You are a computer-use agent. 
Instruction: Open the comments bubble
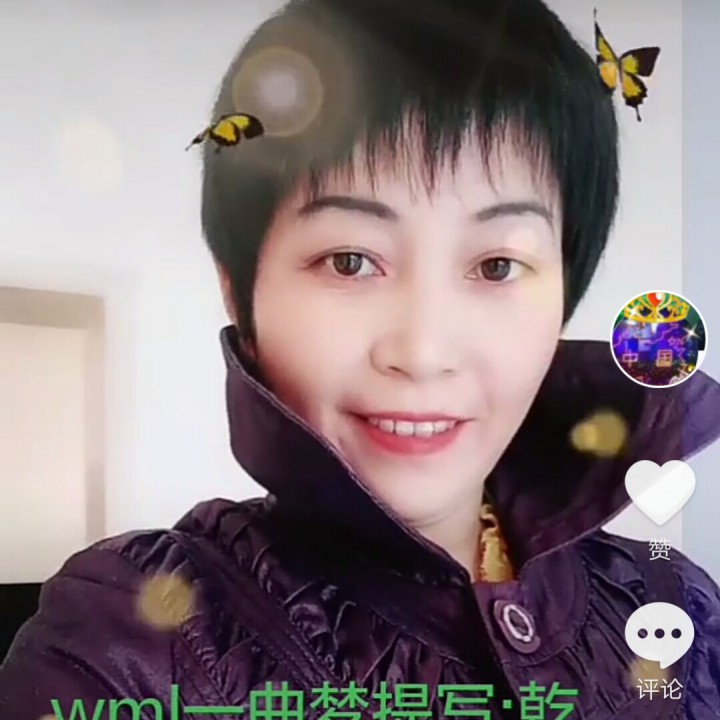(659, 635)
